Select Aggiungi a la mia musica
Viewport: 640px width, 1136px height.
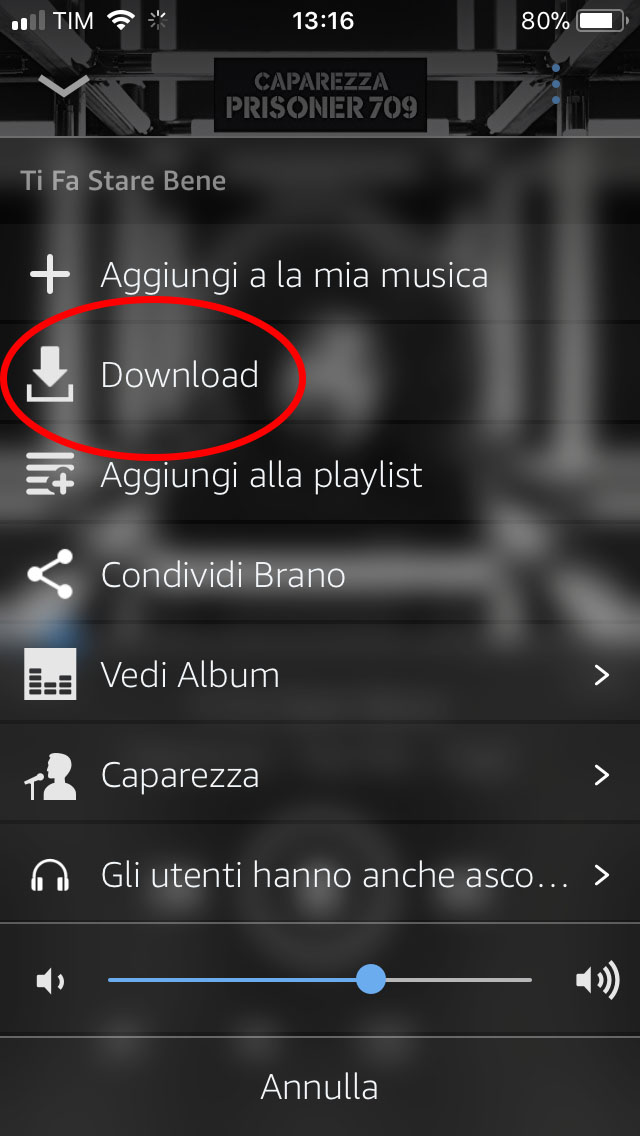coord(320,275)
